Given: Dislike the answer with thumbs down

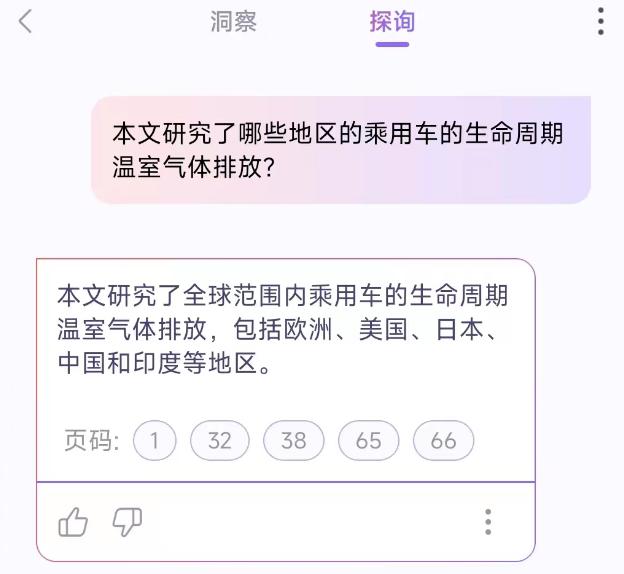Looking at the screenshot, I should pos(127,522).
